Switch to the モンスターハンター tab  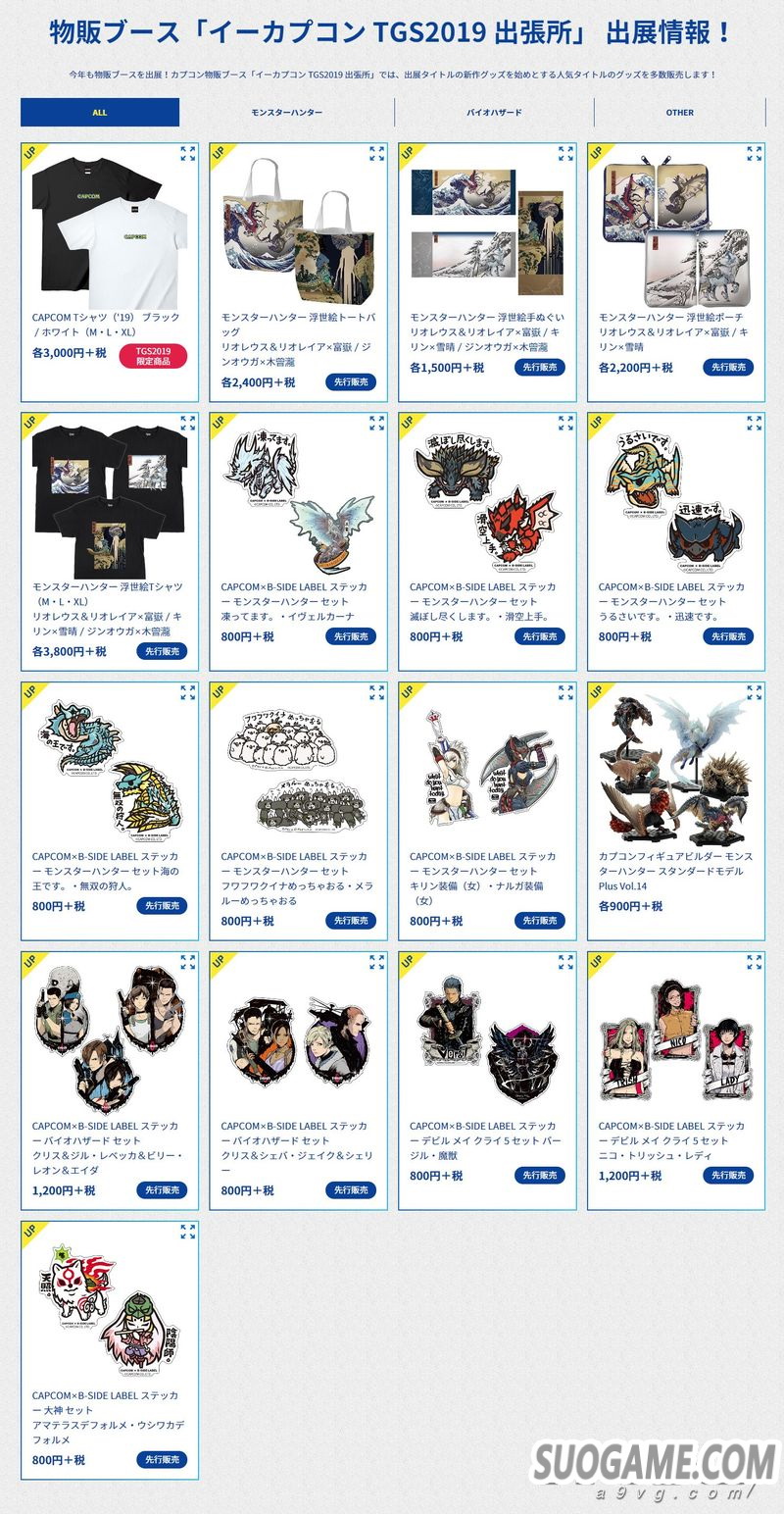point(286,113)
